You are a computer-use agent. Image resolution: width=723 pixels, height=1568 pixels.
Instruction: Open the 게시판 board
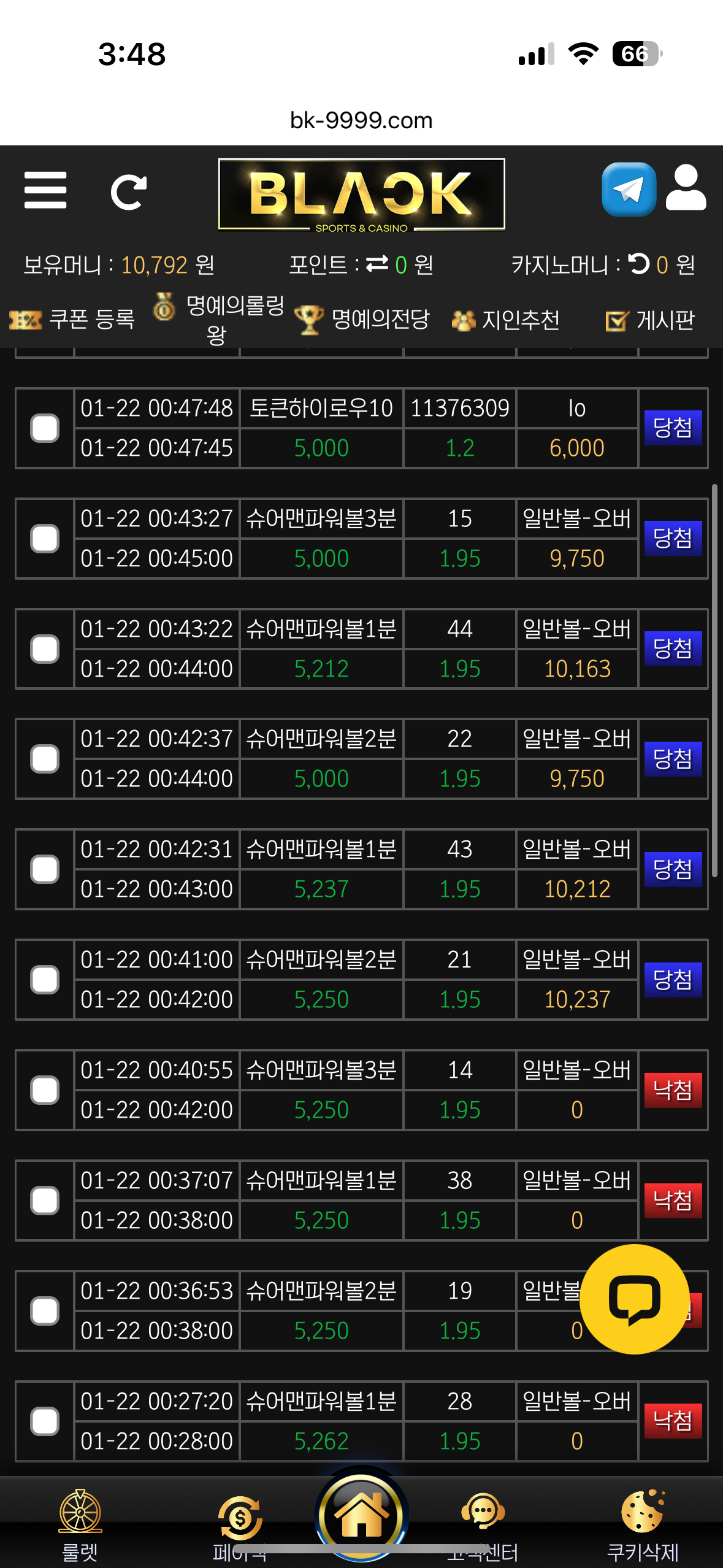click(650, 320)
